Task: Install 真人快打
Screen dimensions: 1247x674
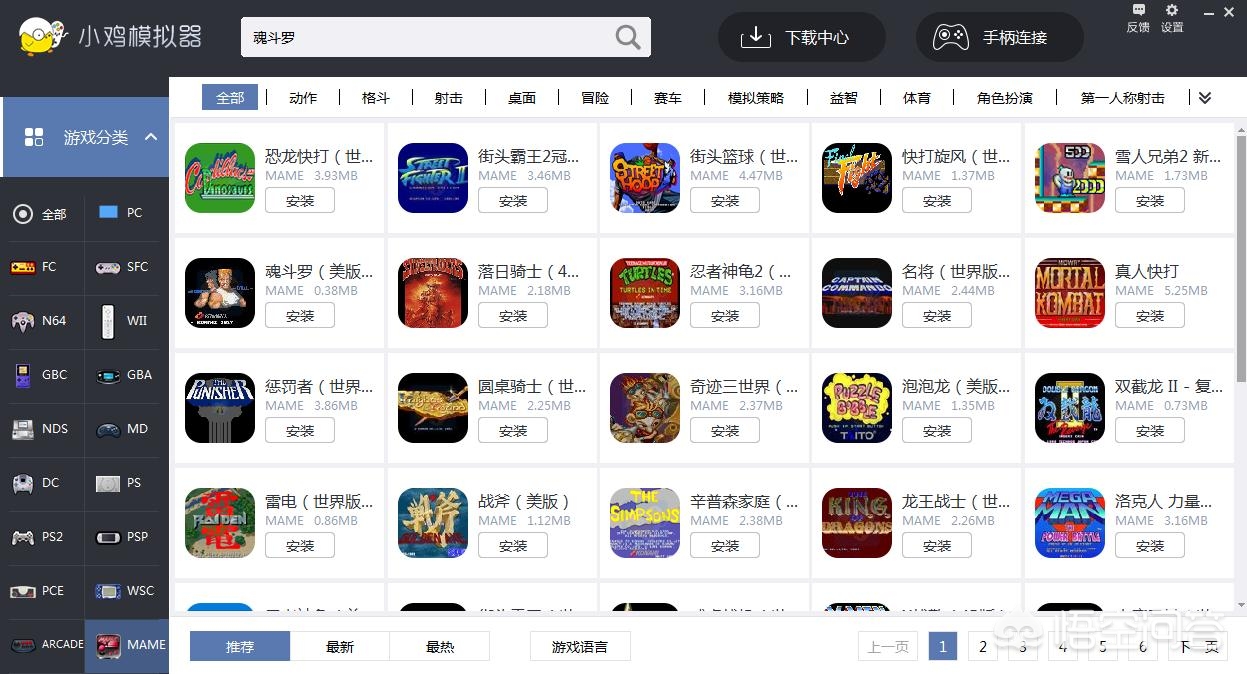Action: coord(1150,315)
